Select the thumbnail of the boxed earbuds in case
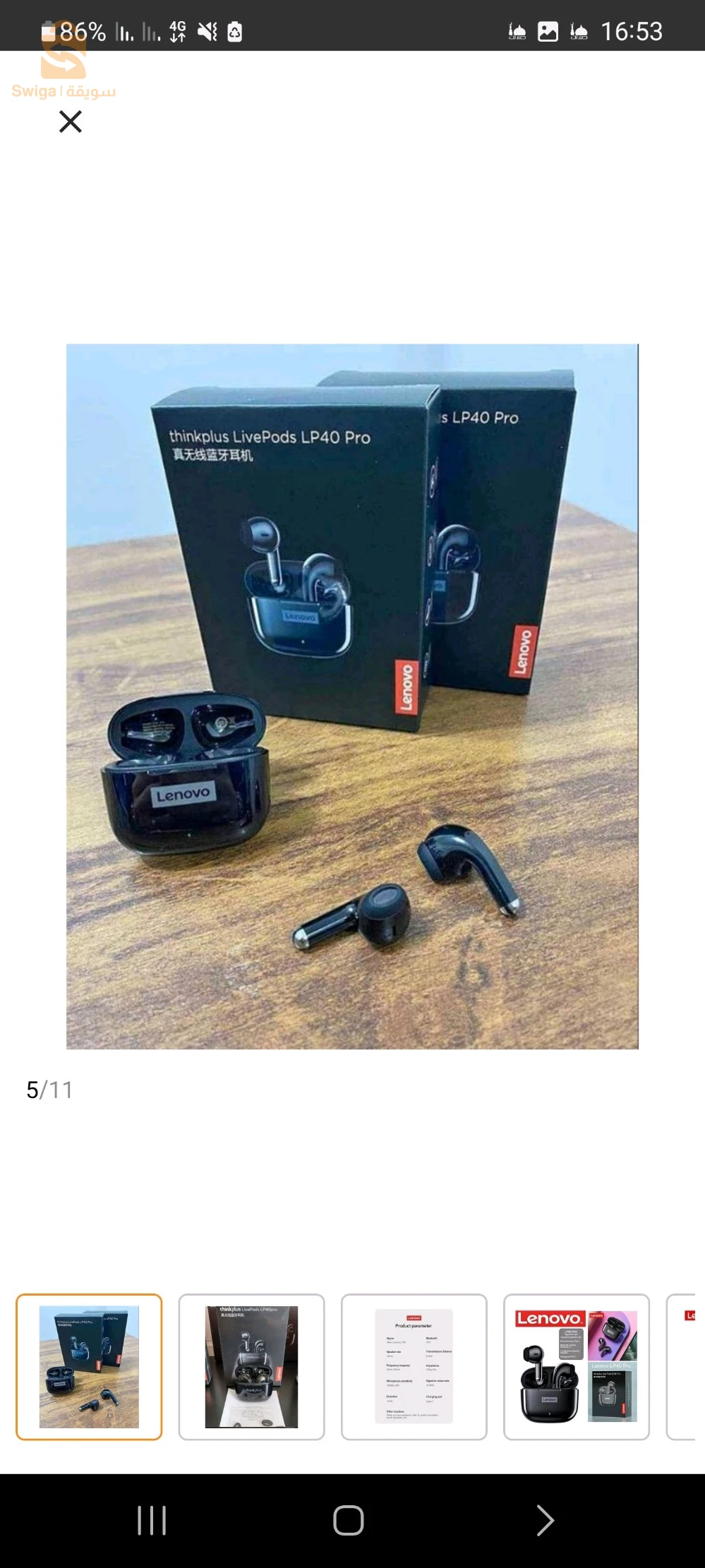 pos(251,1367)
